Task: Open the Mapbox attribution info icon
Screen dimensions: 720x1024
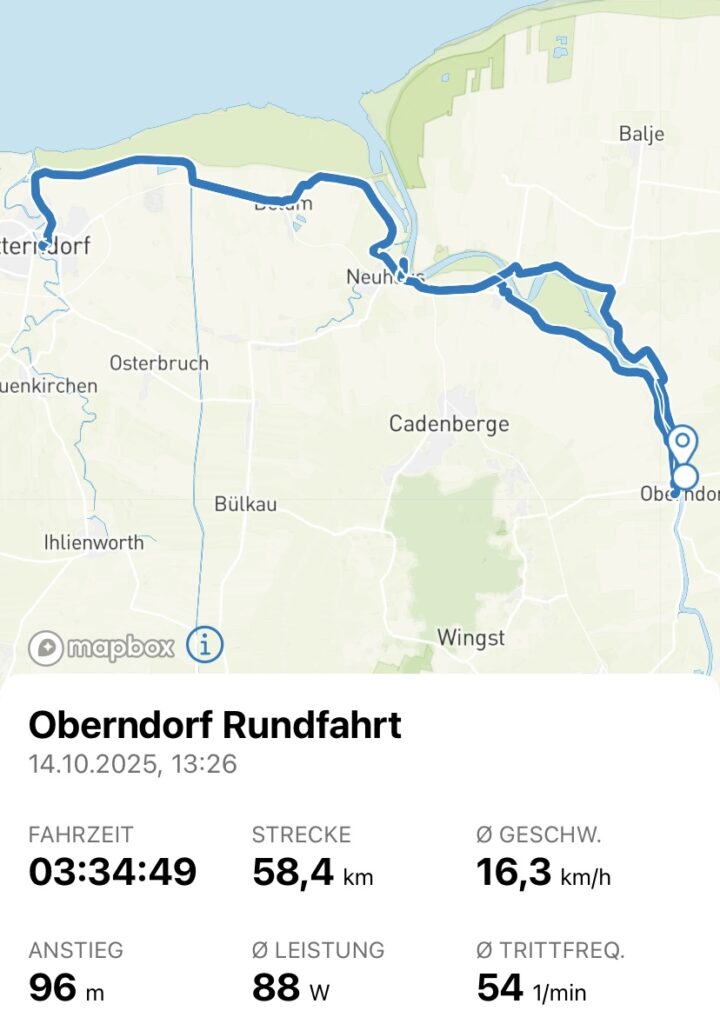Action: point(204,645)
